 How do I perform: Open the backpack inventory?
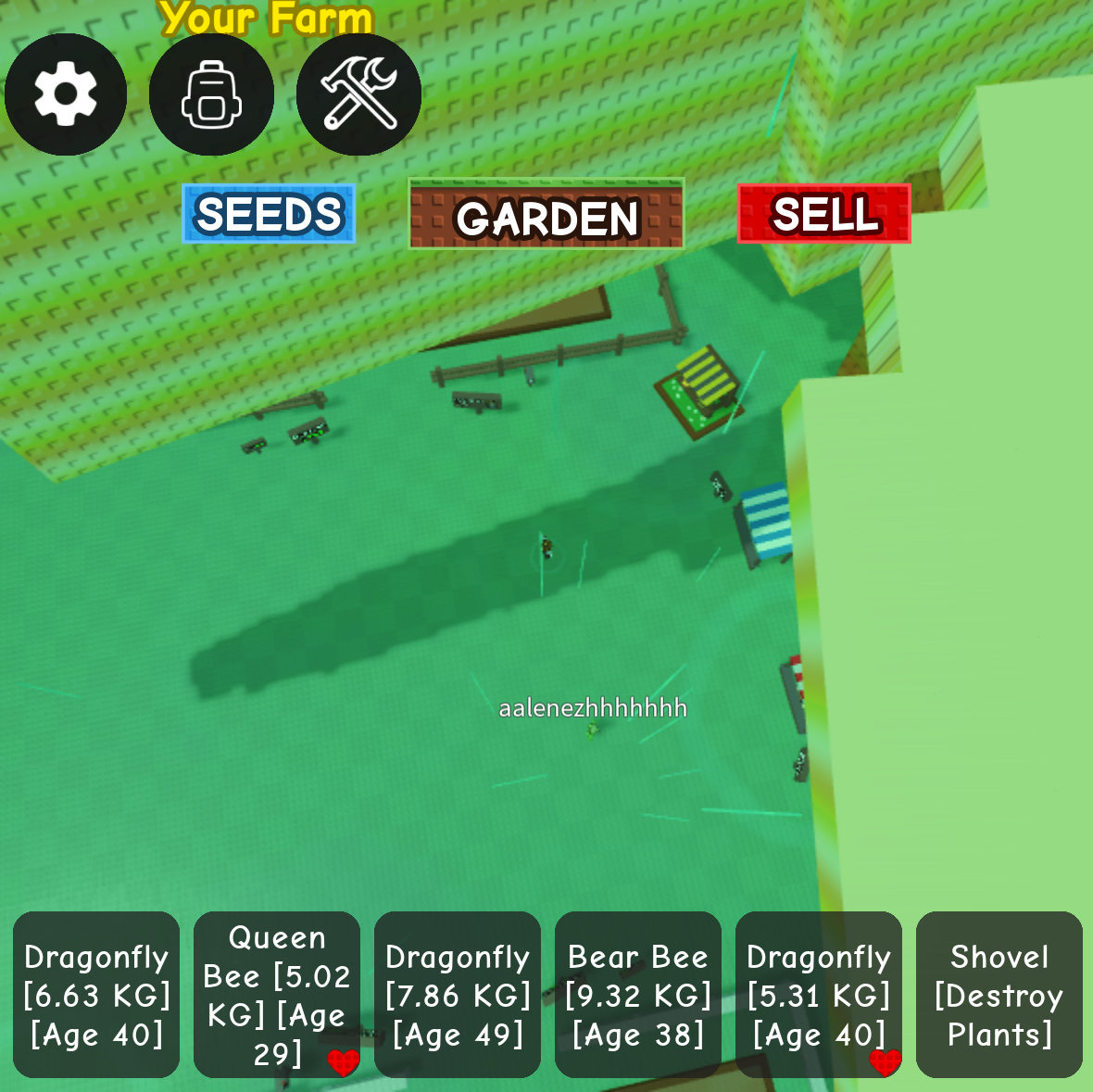[x=211, y=94]
